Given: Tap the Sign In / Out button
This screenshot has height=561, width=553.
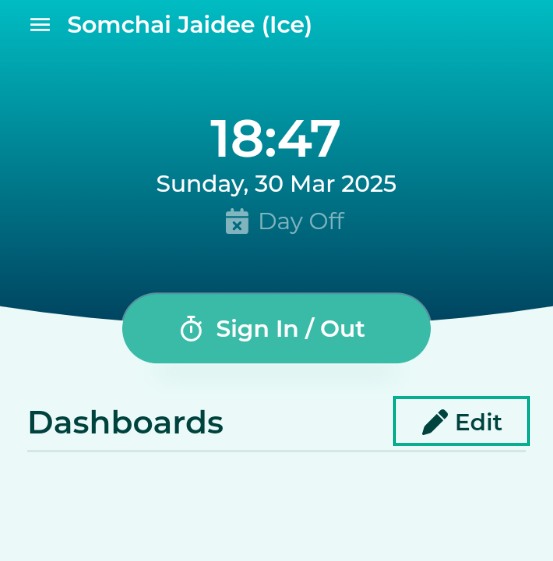Looking at the screenshot, I should tap(276, 328).
